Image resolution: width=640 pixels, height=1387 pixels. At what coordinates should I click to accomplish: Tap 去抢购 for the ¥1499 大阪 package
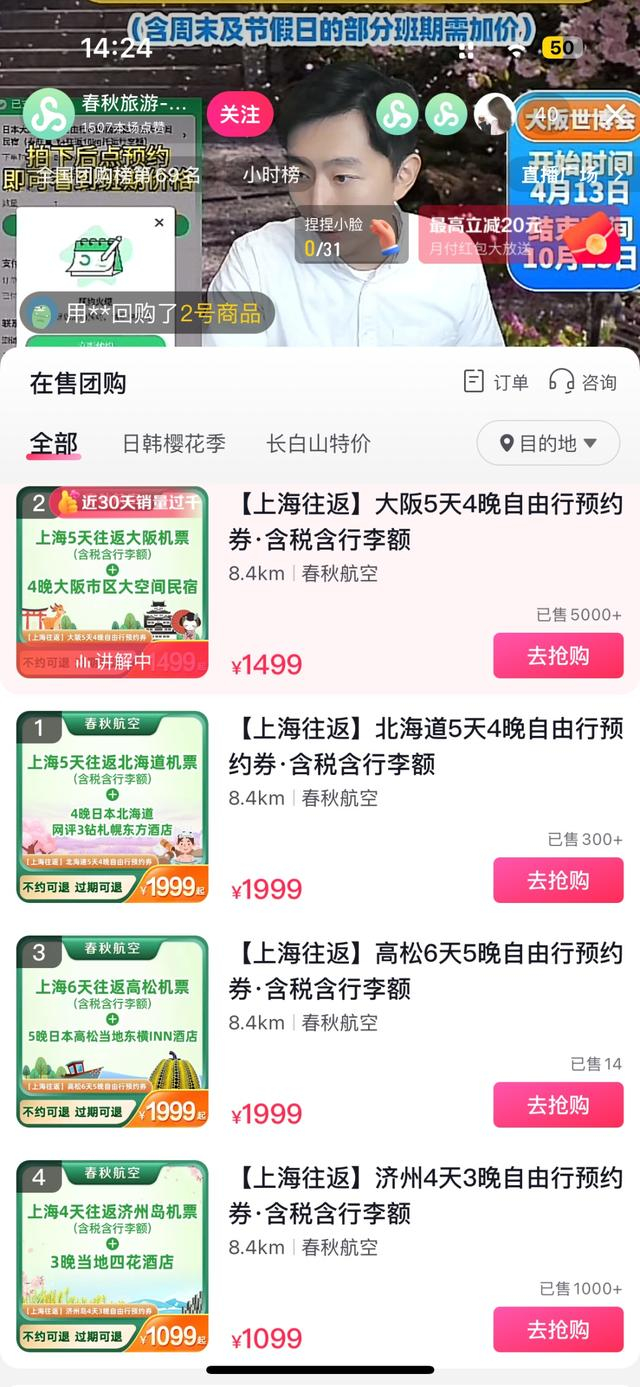(558, 656)
